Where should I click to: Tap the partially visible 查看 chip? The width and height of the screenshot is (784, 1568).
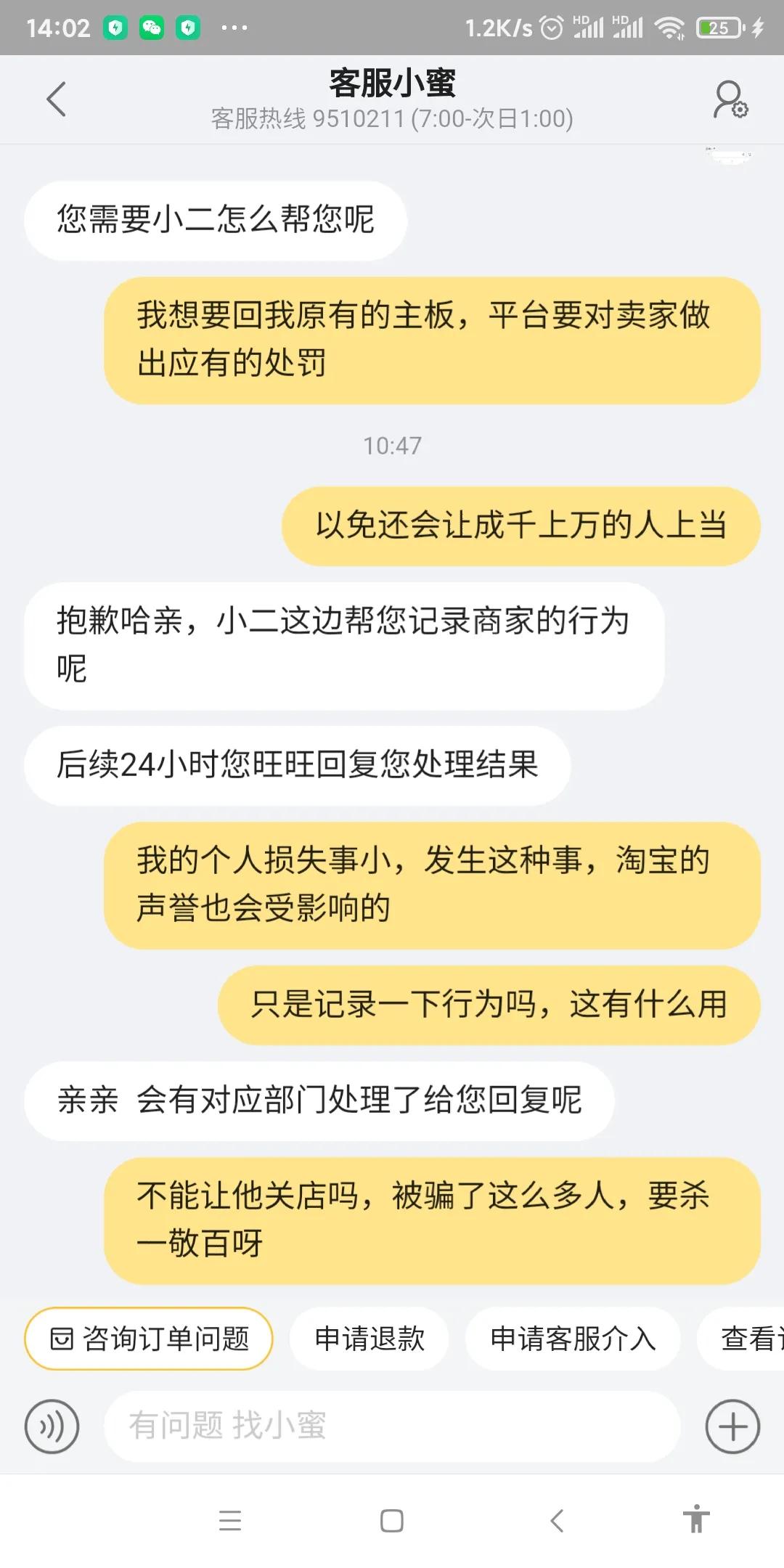point(748,1338)
